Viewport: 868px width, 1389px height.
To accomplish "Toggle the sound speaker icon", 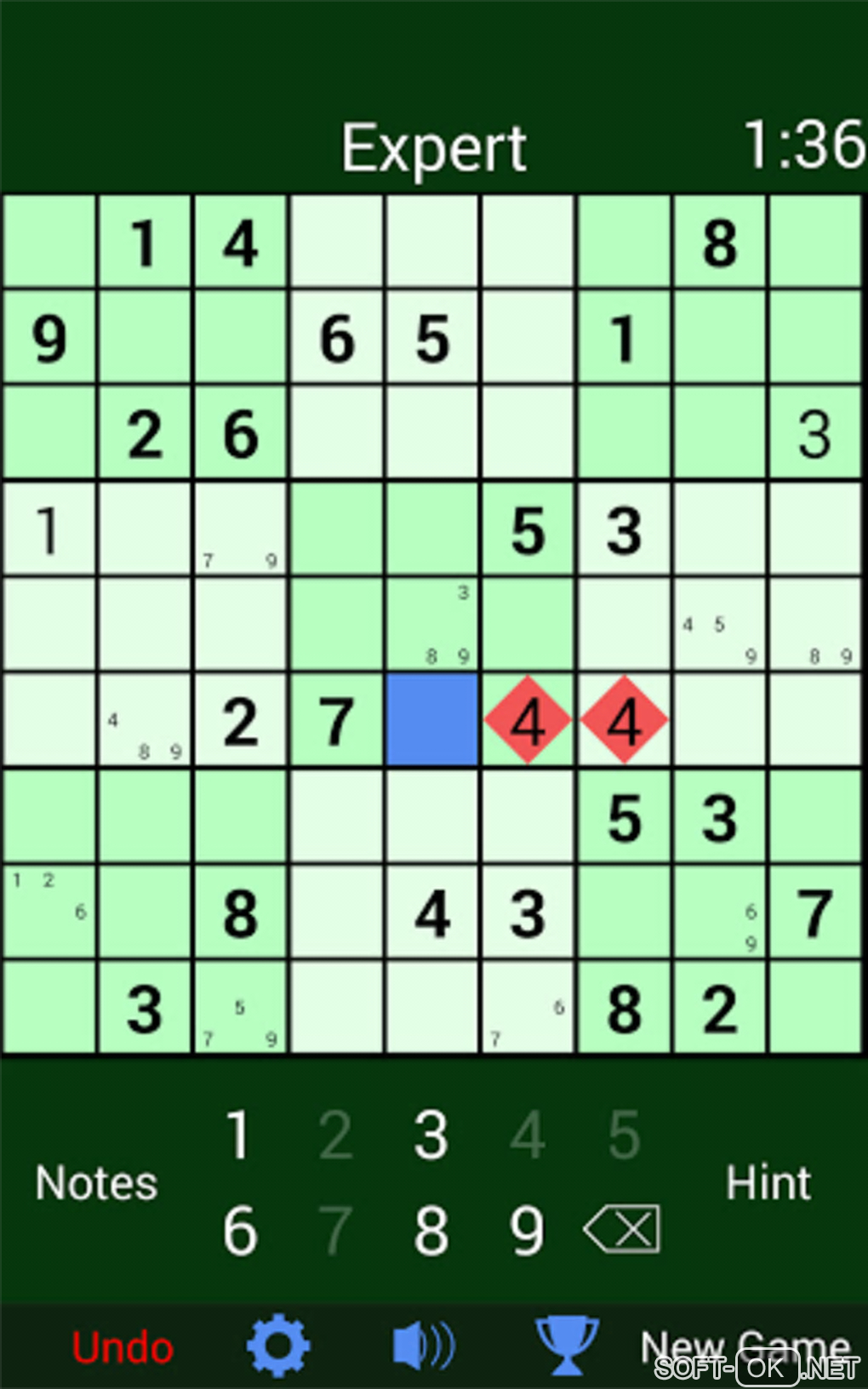I will coord(423,1346).
